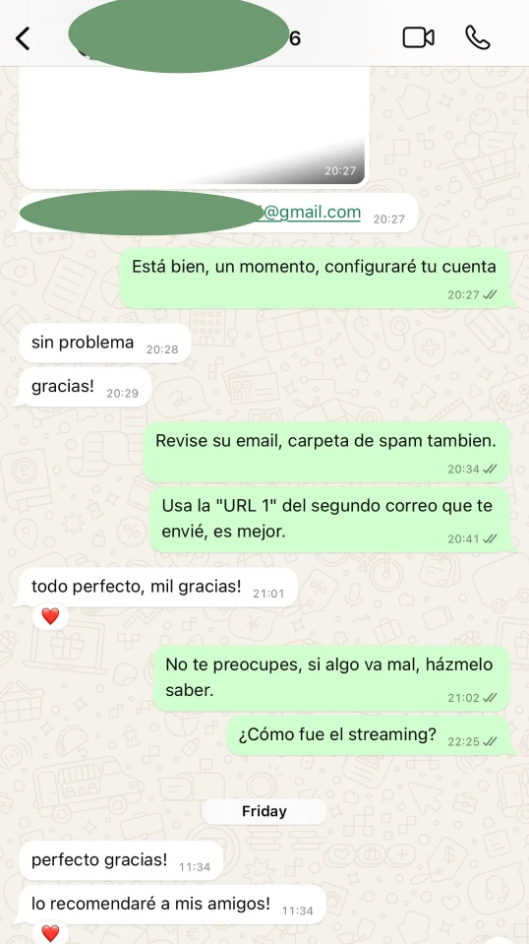The width and height of the screenshot is (529, 944).
Task: Tap the heart reaction under "todo perfecto, mil gracias!"
Action: pos(51,616)
